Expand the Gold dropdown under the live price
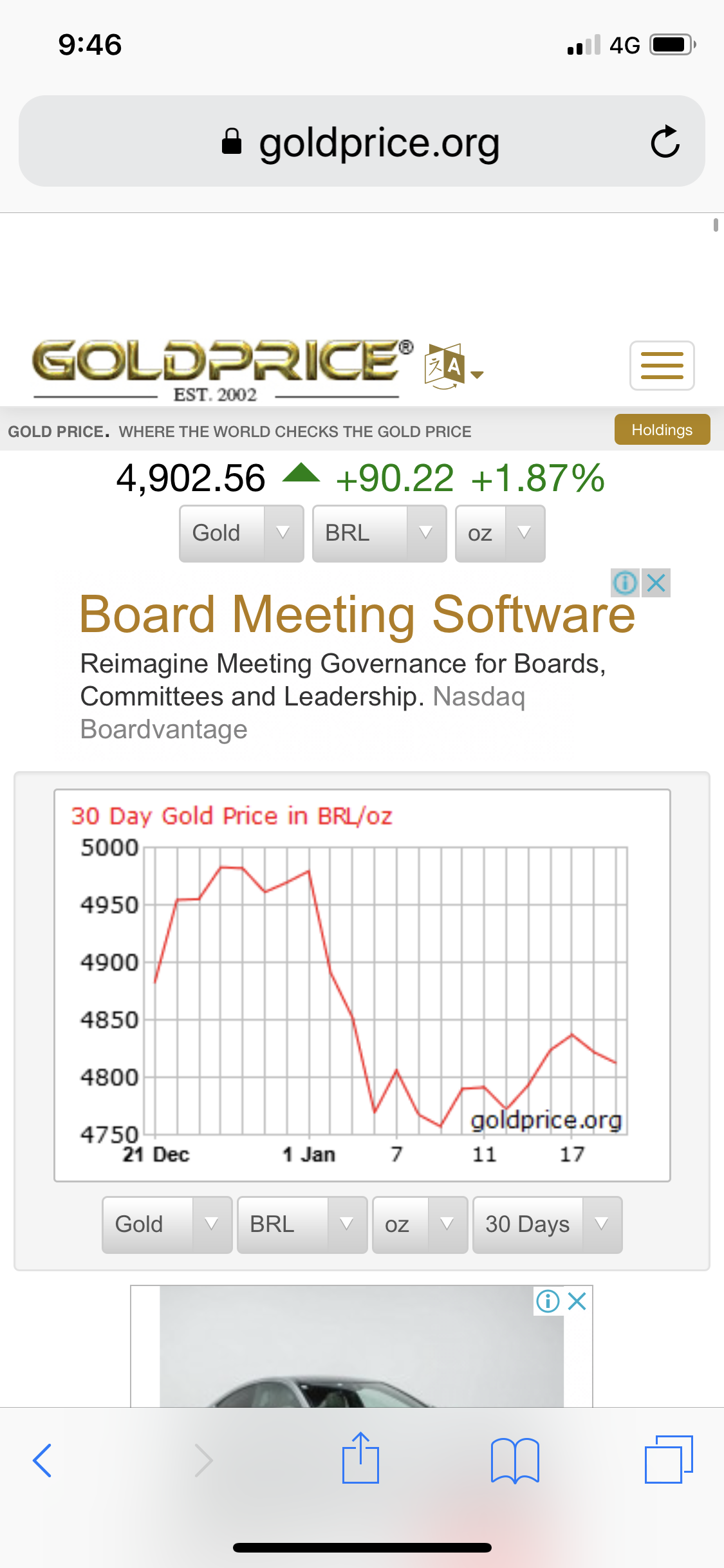The width and height of the screenshot is (724, 1568). pos(241,534)
